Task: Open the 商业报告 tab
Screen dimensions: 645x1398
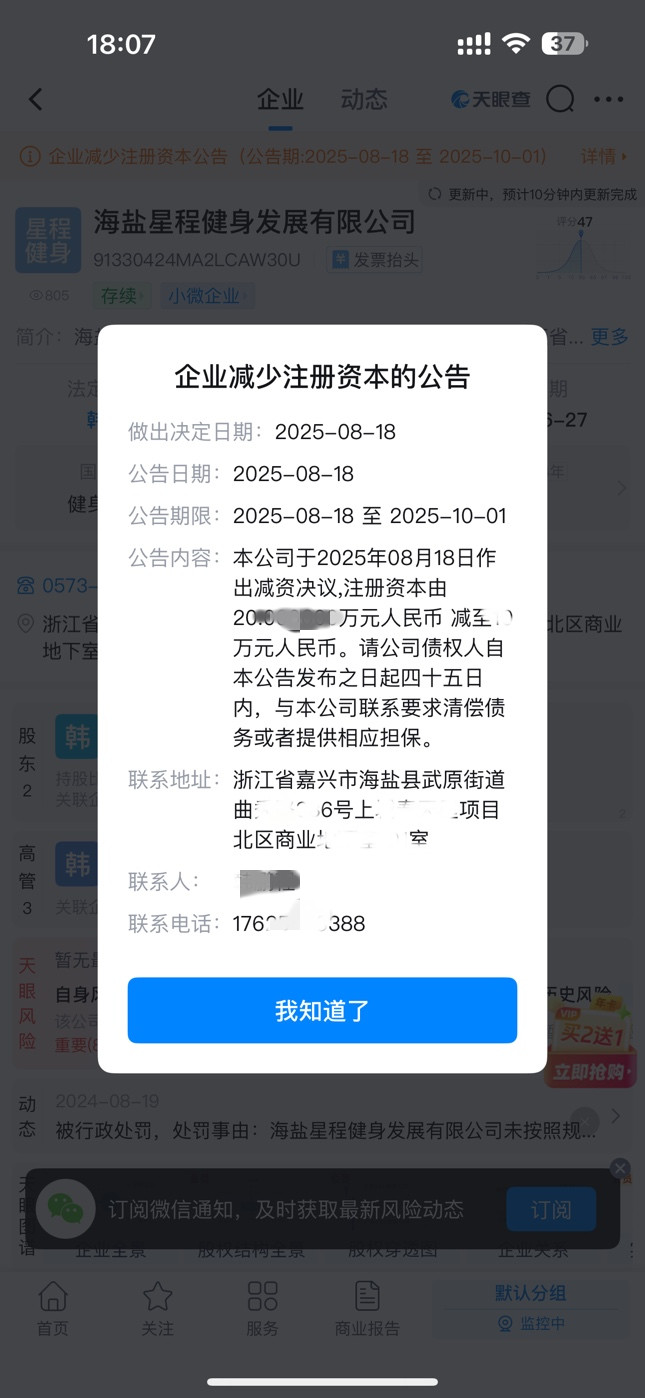Action: (x=367, y=1309)
